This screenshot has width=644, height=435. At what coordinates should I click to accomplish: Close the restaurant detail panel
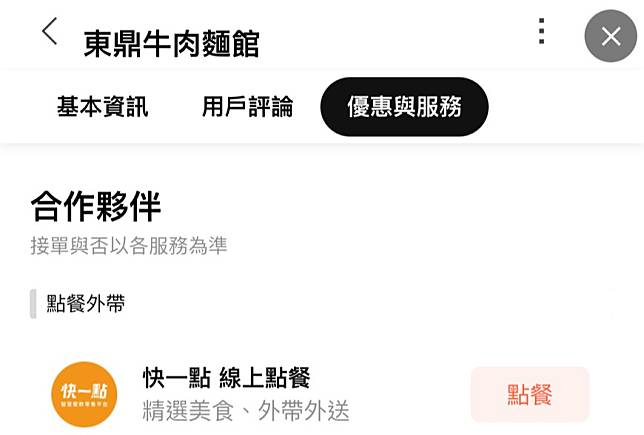(610, 37)
